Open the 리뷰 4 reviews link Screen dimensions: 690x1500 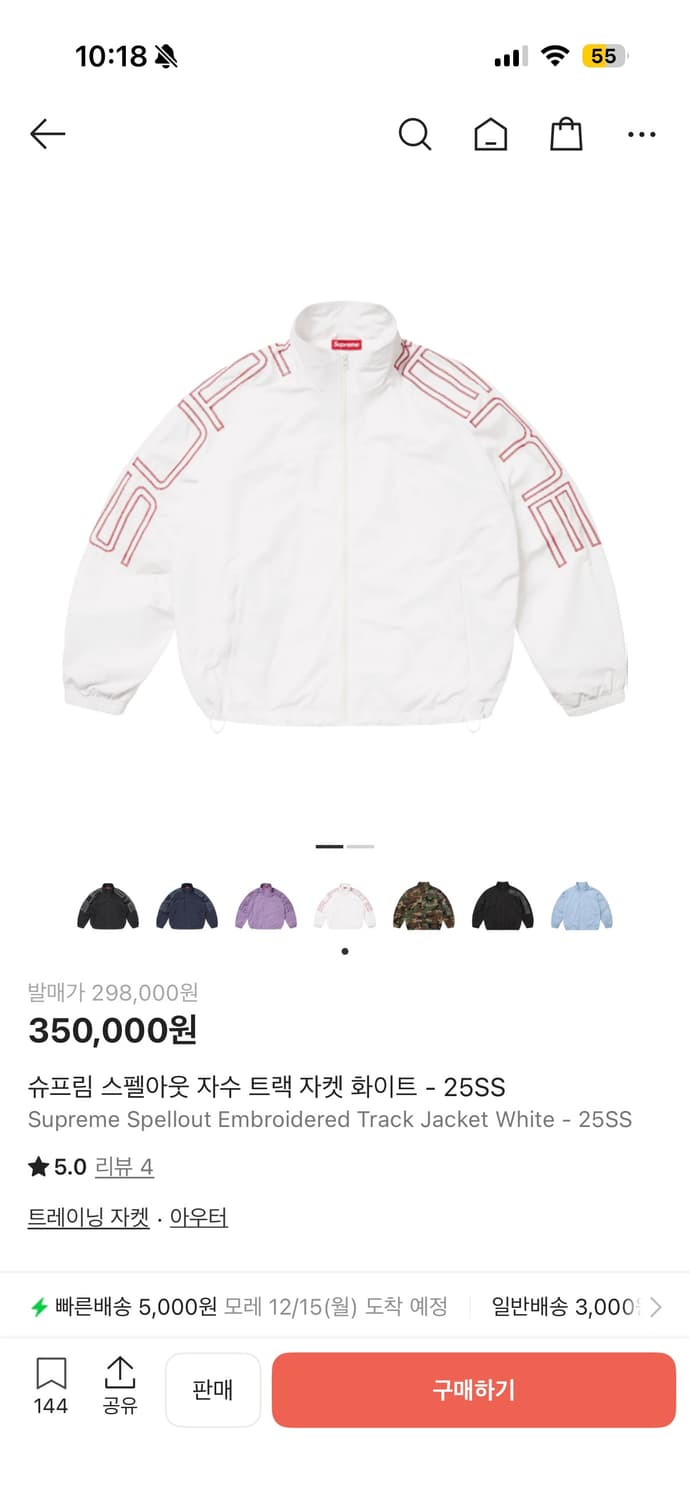(x=124, y=1167)
